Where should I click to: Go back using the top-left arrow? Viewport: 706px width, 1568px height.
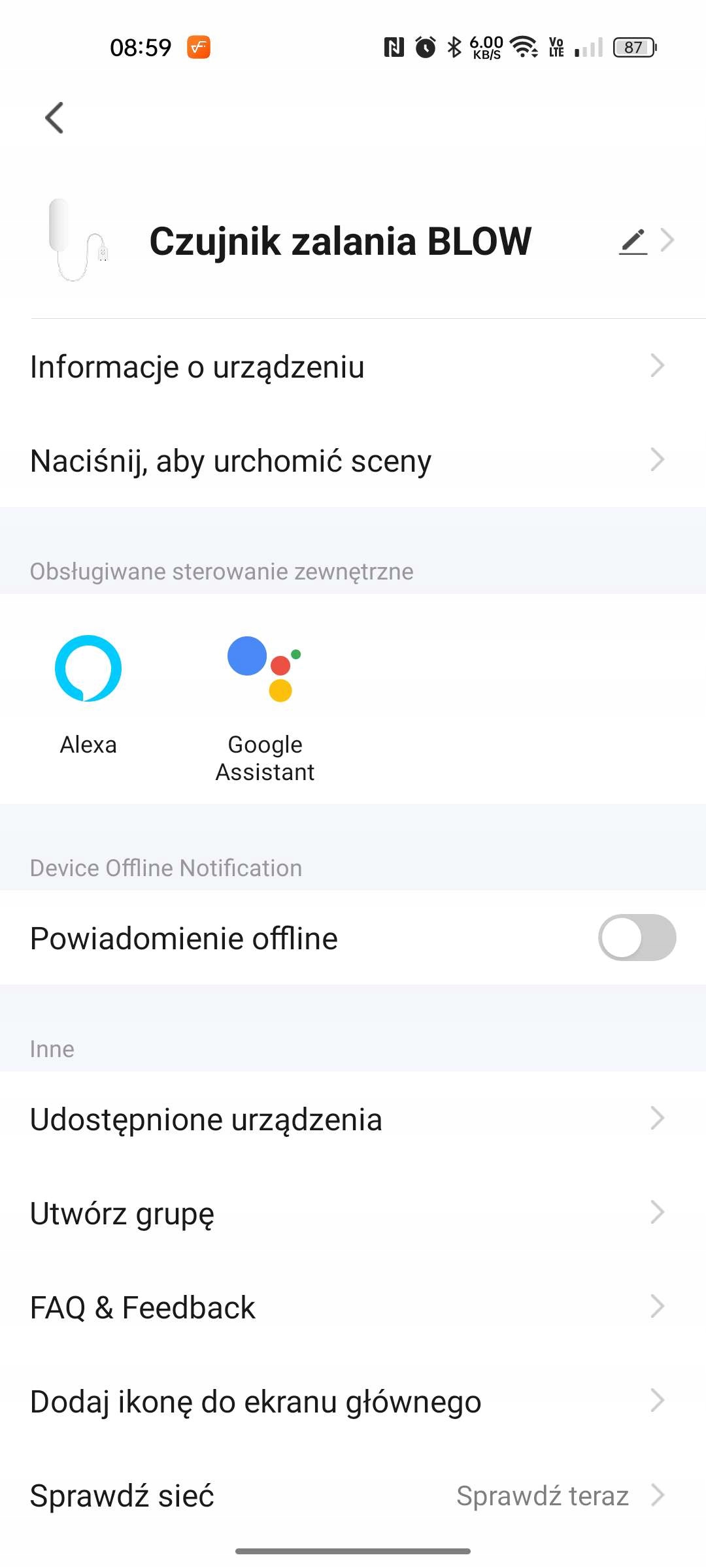pos(55,118)
